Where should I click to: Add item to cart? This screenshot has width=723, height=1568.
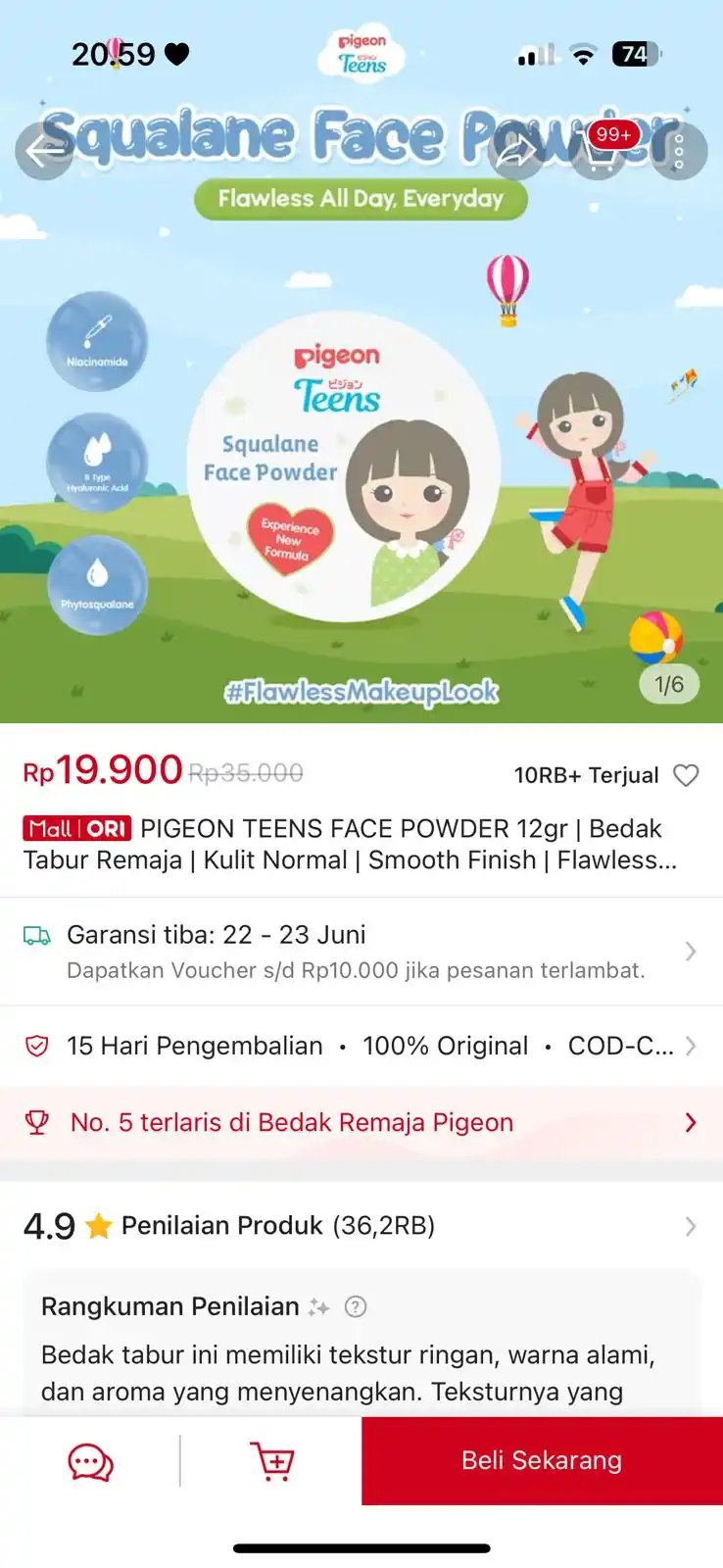tap(271, 1461)
